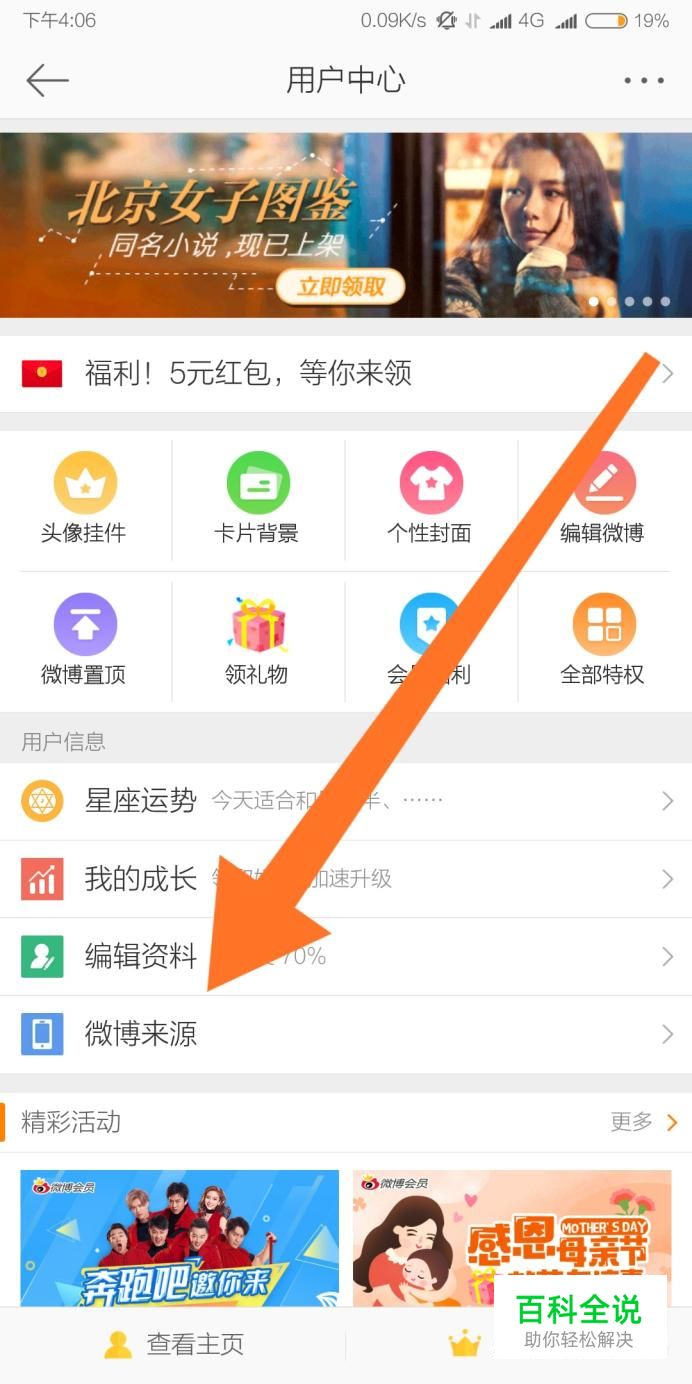Open 个性封面 custom cover
The height and width of the screenshot is (1384, 692).
(430, 498)
